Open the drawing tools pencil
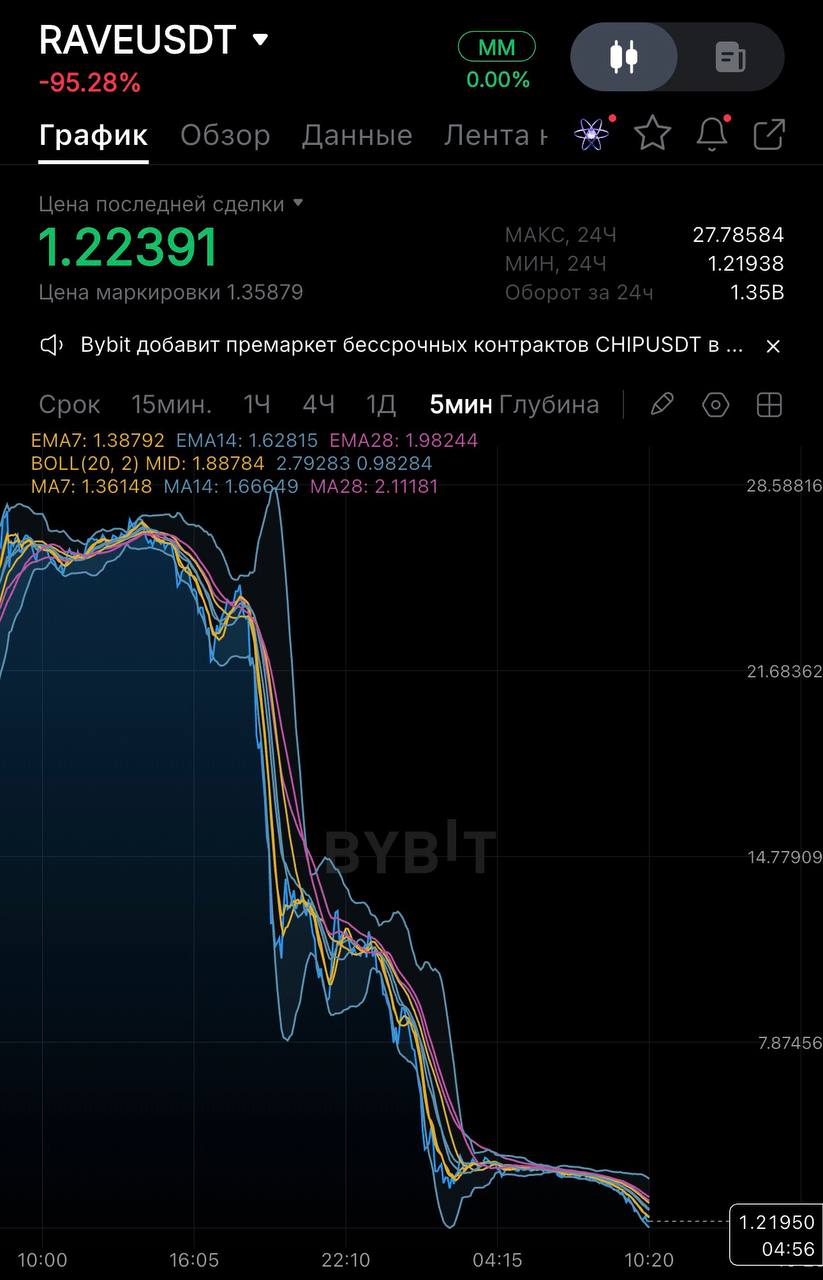Viewport: 823px width, 1280px height. [x=662, y=405]
